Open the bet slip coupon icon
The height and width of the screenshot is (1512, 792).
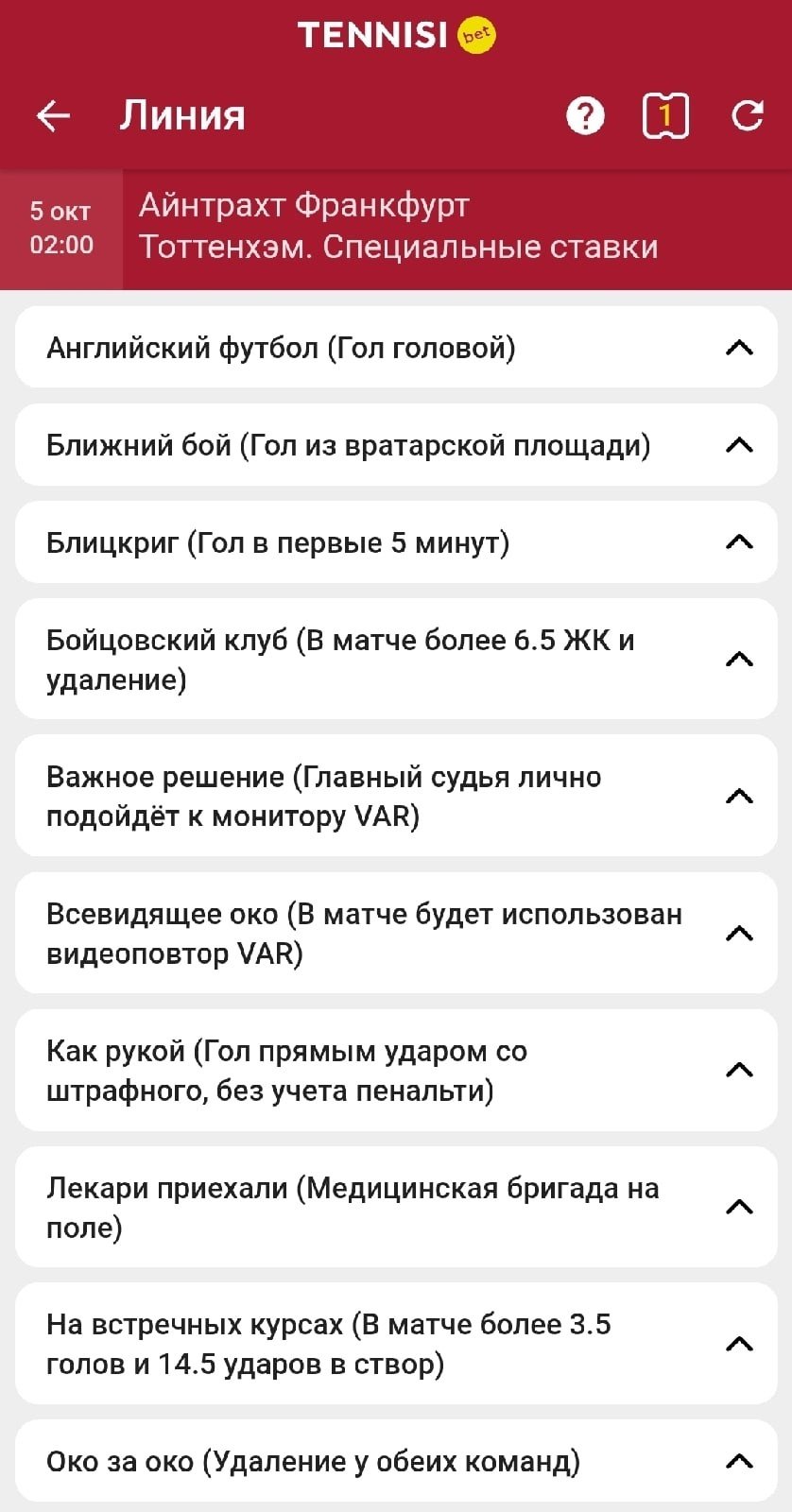coord(665,116)
